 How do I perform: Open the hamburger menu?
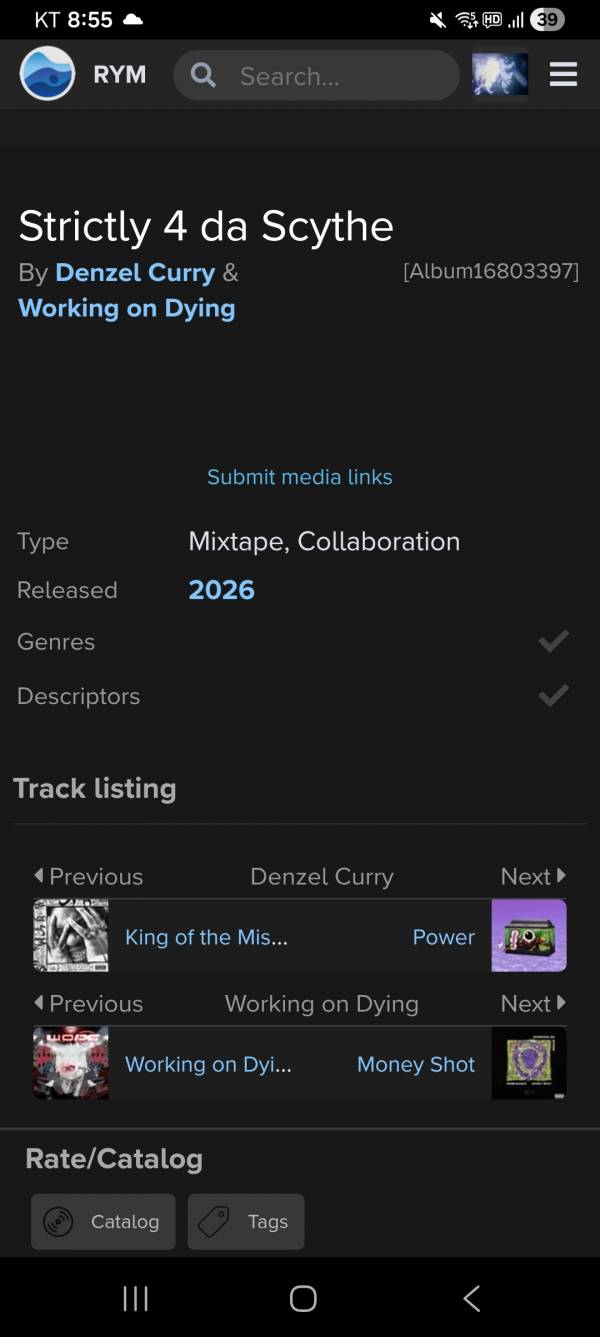[x=563, y=75]
